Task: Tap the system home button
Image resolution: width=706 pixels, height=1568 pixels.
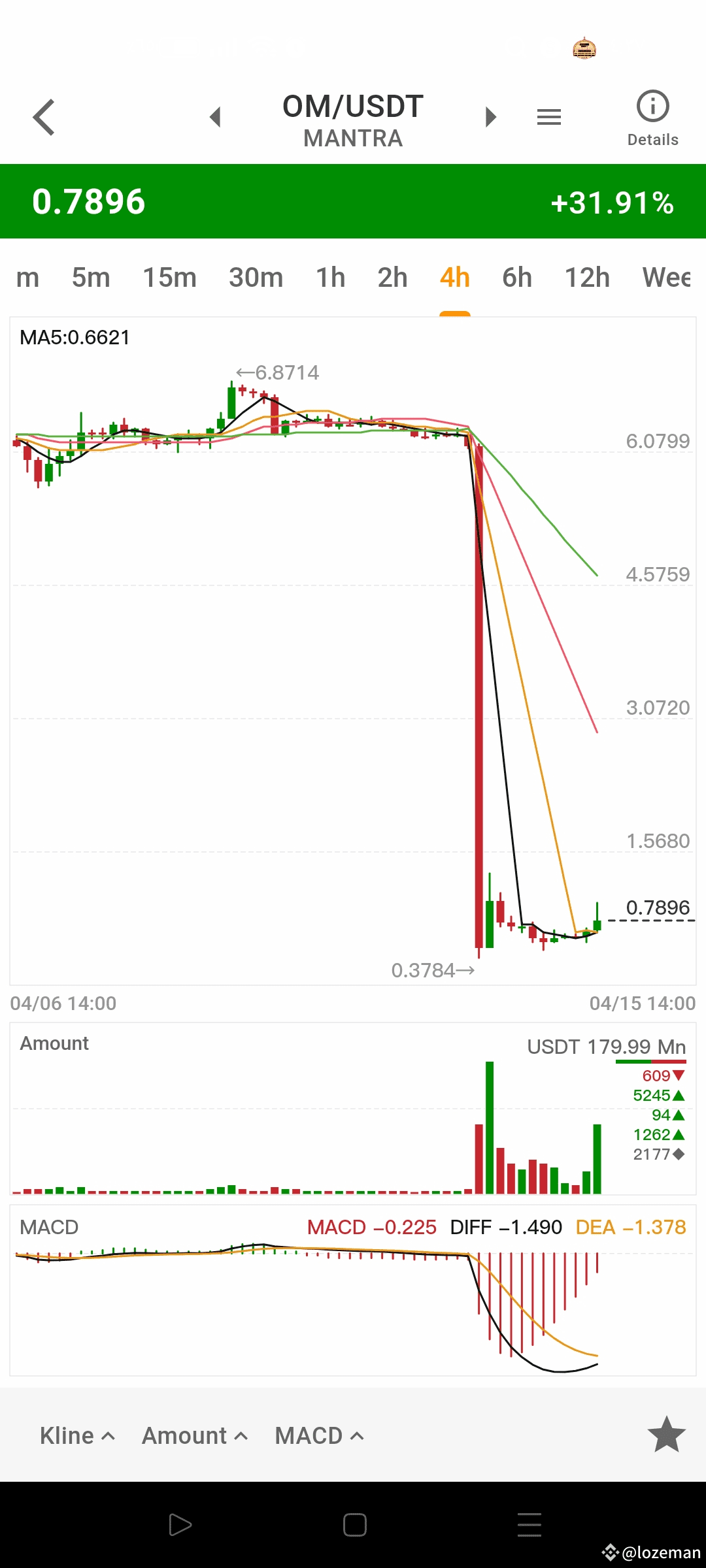Action: 354,1525
